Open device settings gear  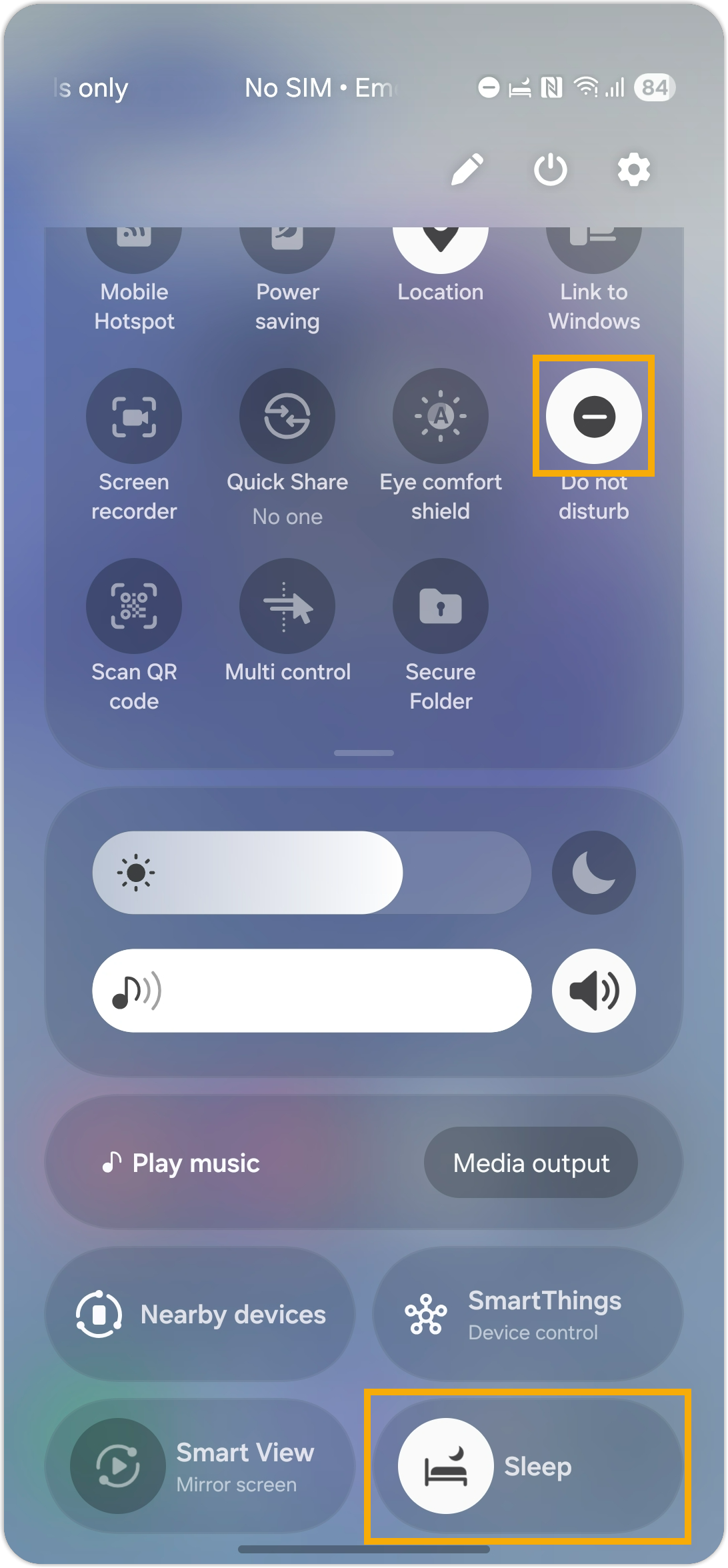(633, 170)
